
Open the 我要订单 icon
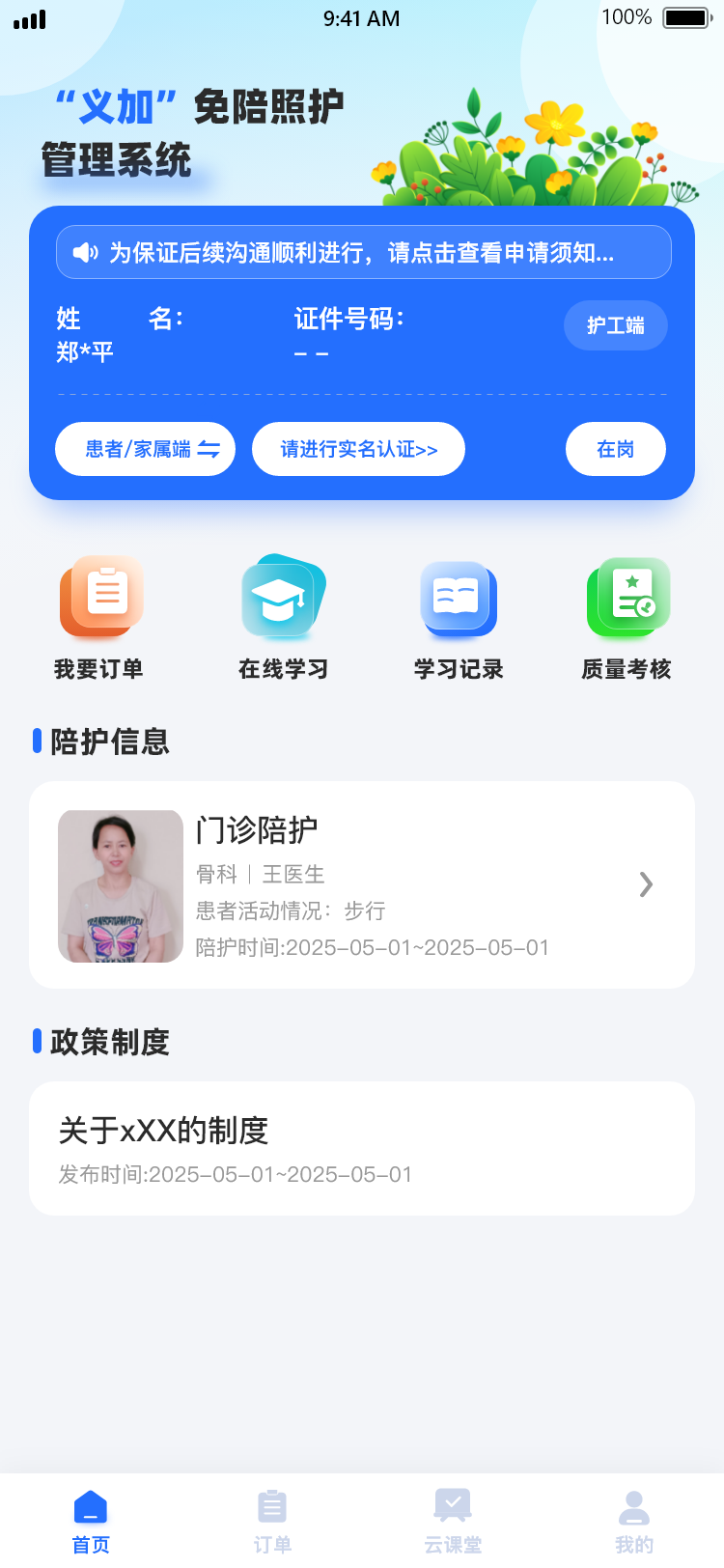[100, 597]
